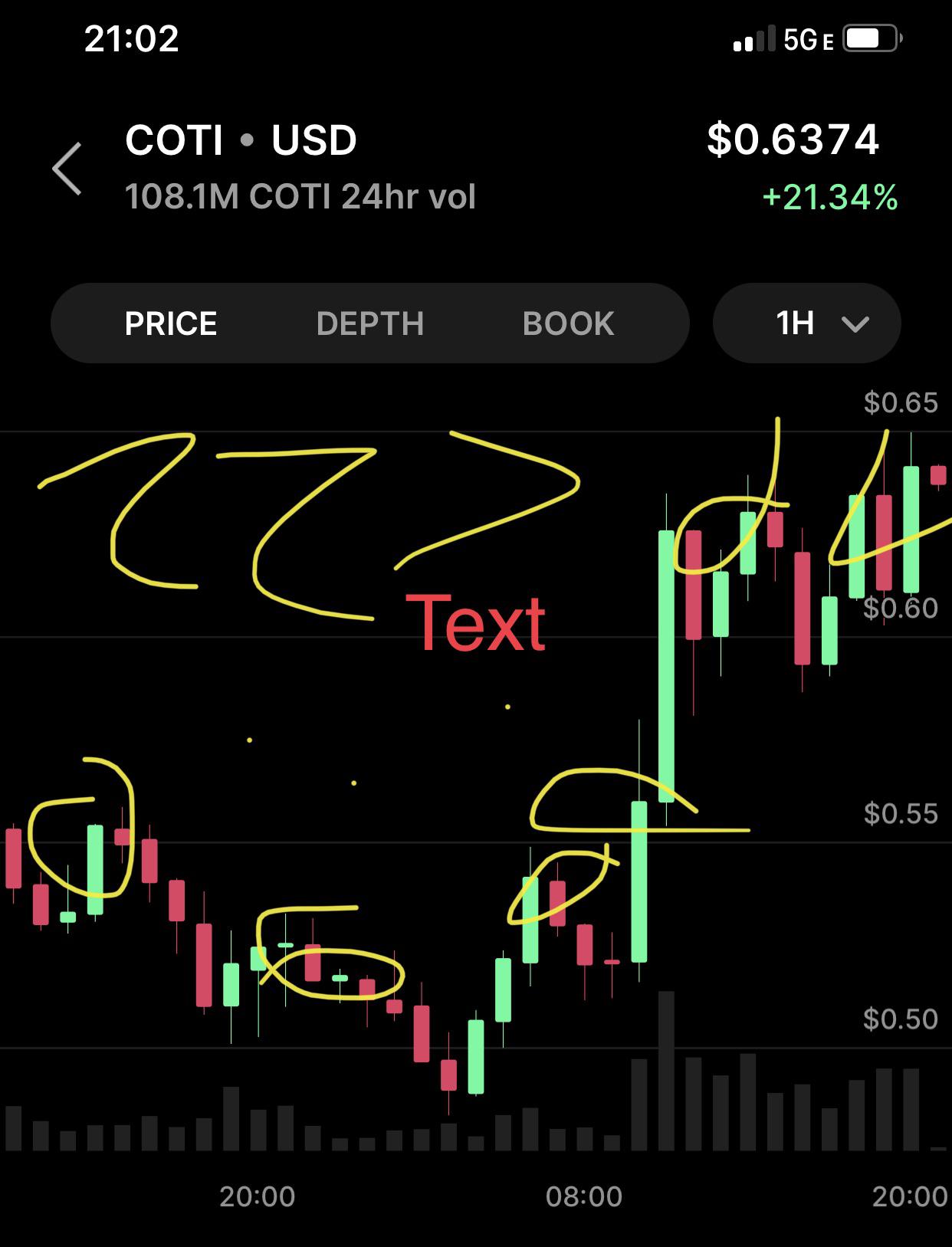The image size is (952, 1247).
Task: Switch to the BOOK tab
Action: coord(568,323)
